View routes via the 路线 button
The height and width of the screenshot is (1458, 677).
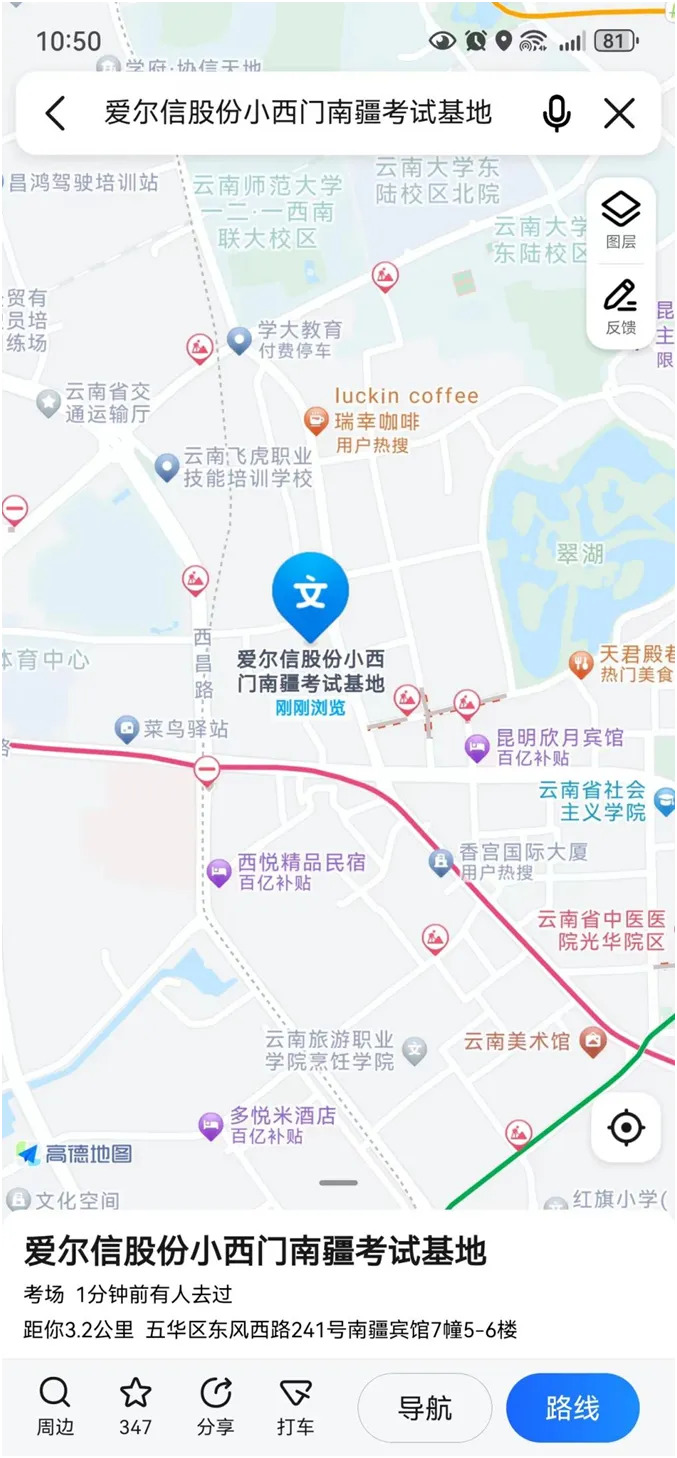pos(572,1408)
